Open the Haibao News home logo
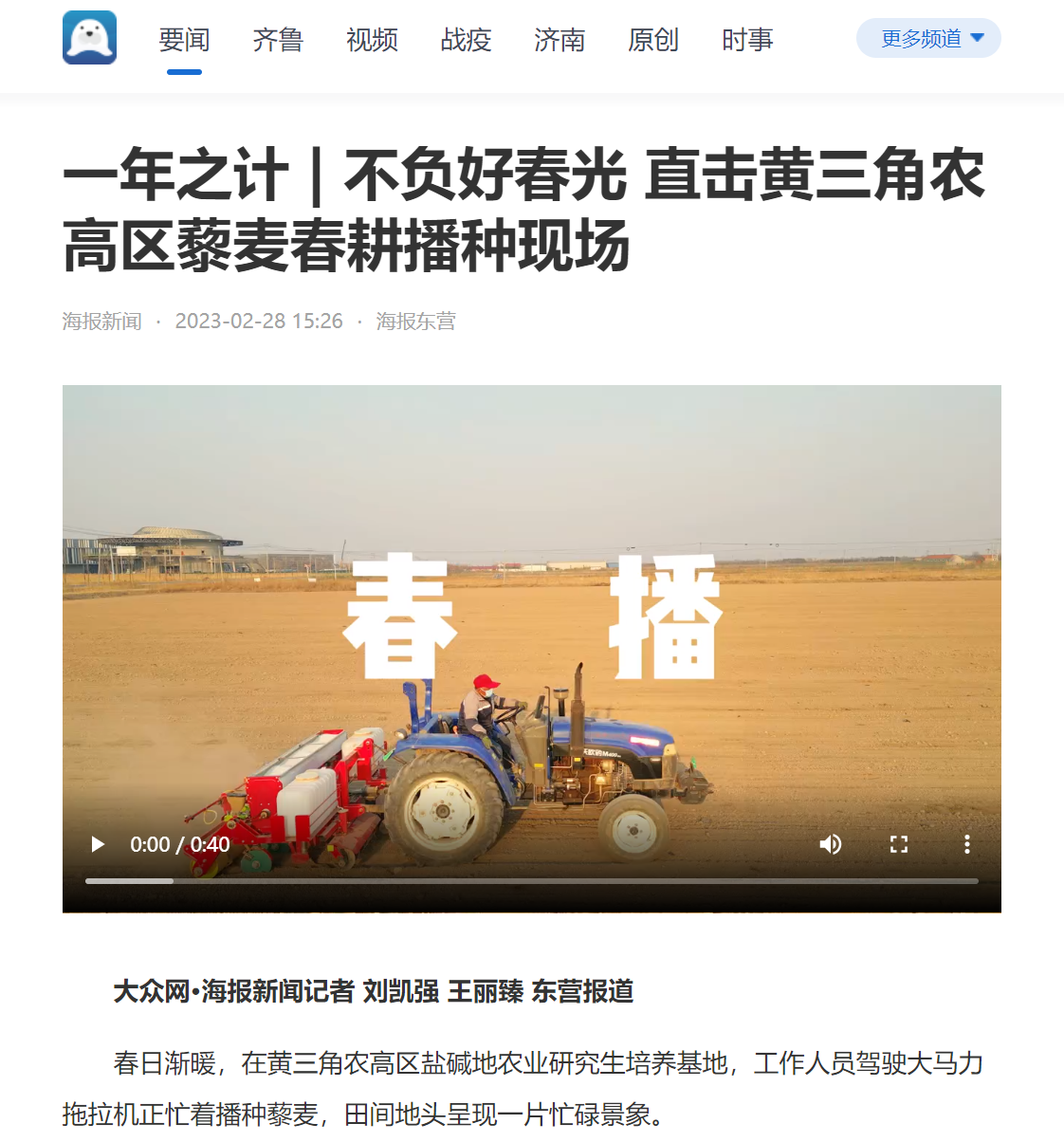This screenshot has height=1142, width=1064. [89, 38]
